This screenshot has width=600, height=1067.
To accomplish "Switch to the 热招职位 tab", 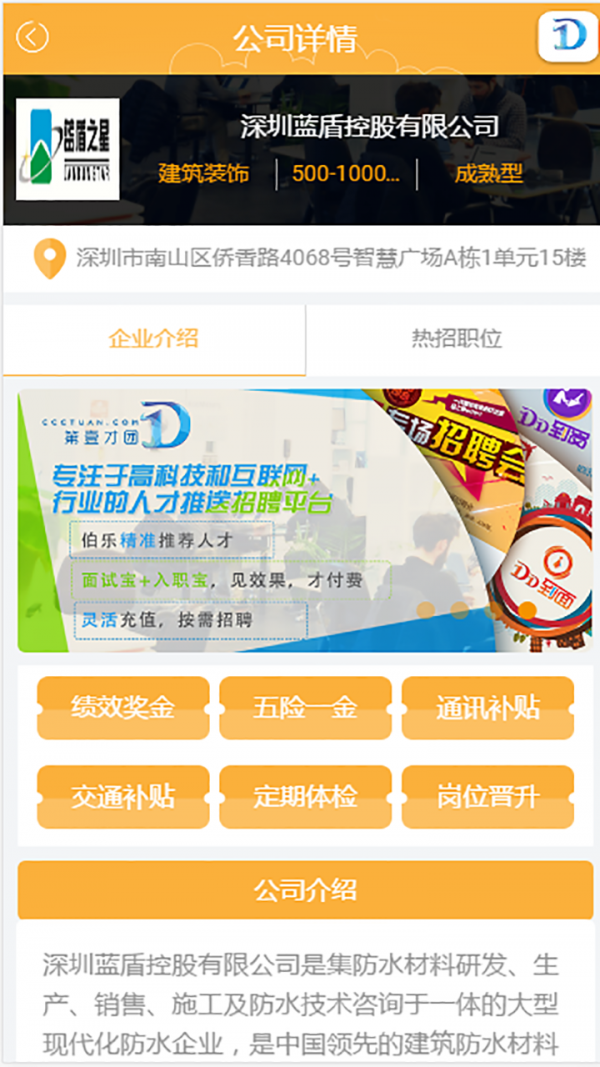I will 456,339.
